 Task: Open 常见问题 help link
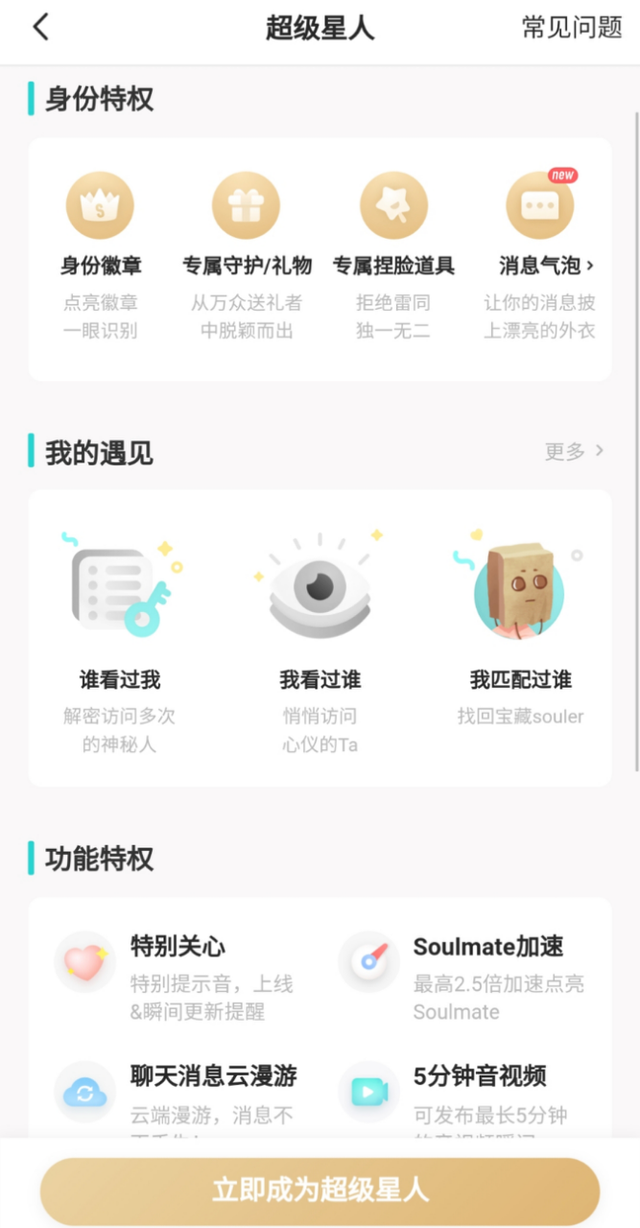[x=572, y=28]
